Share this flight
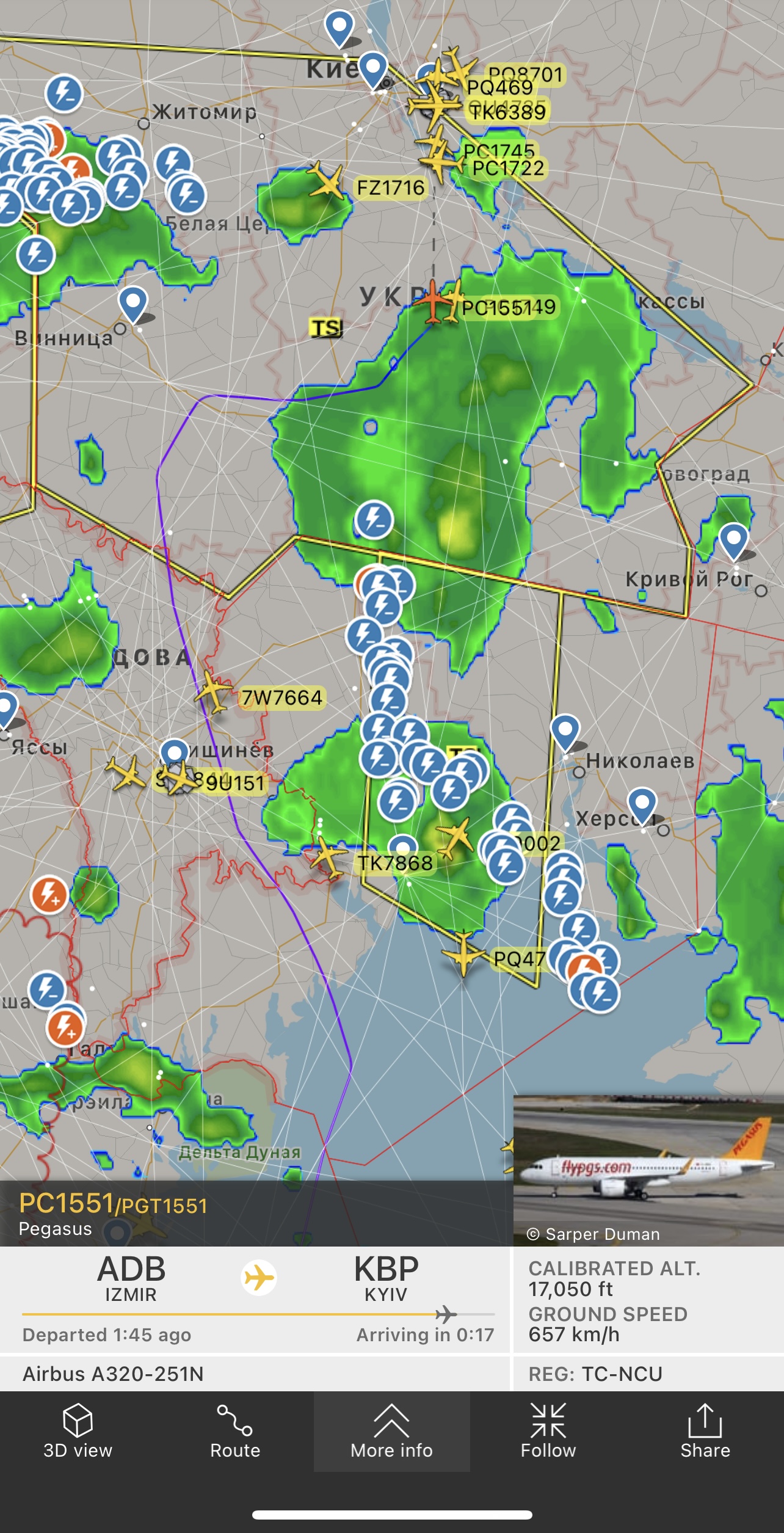 pyautogui.click(x=705, y=1431)
